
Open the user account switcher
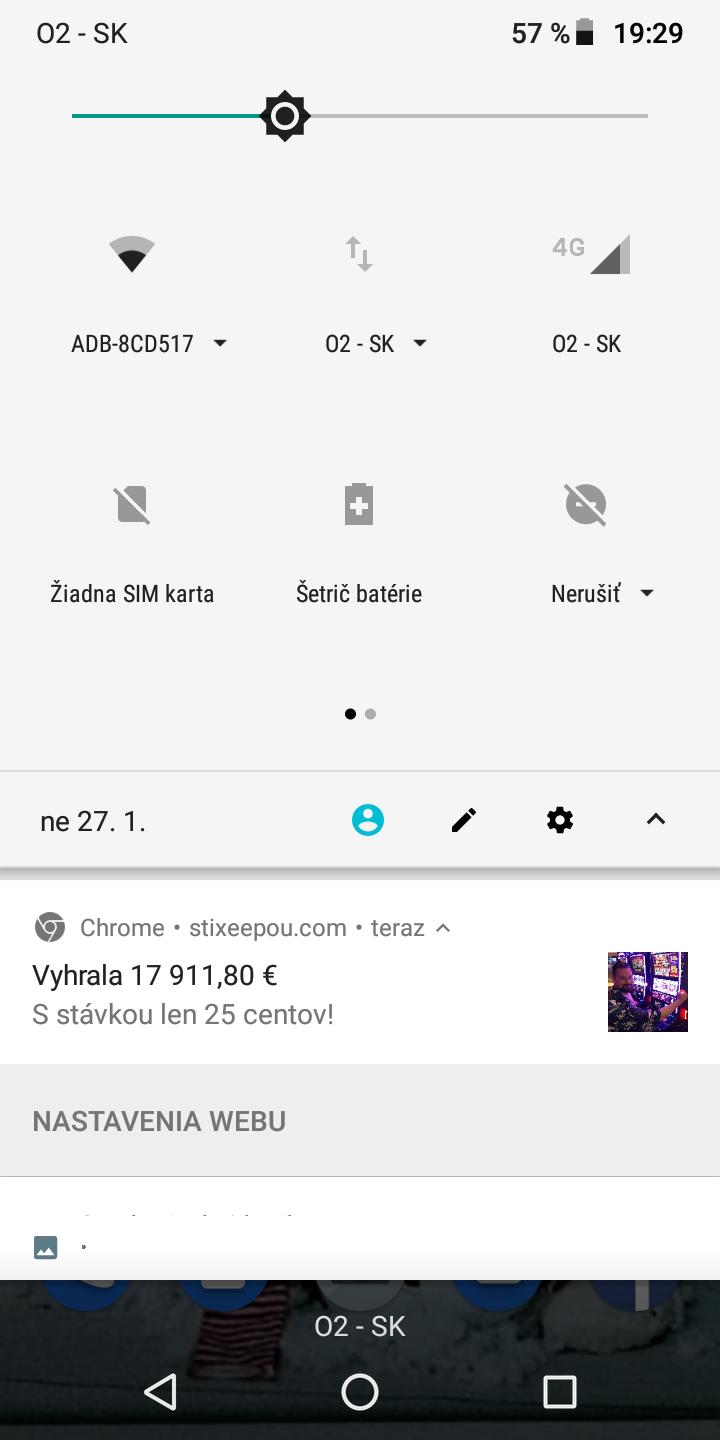368,821
